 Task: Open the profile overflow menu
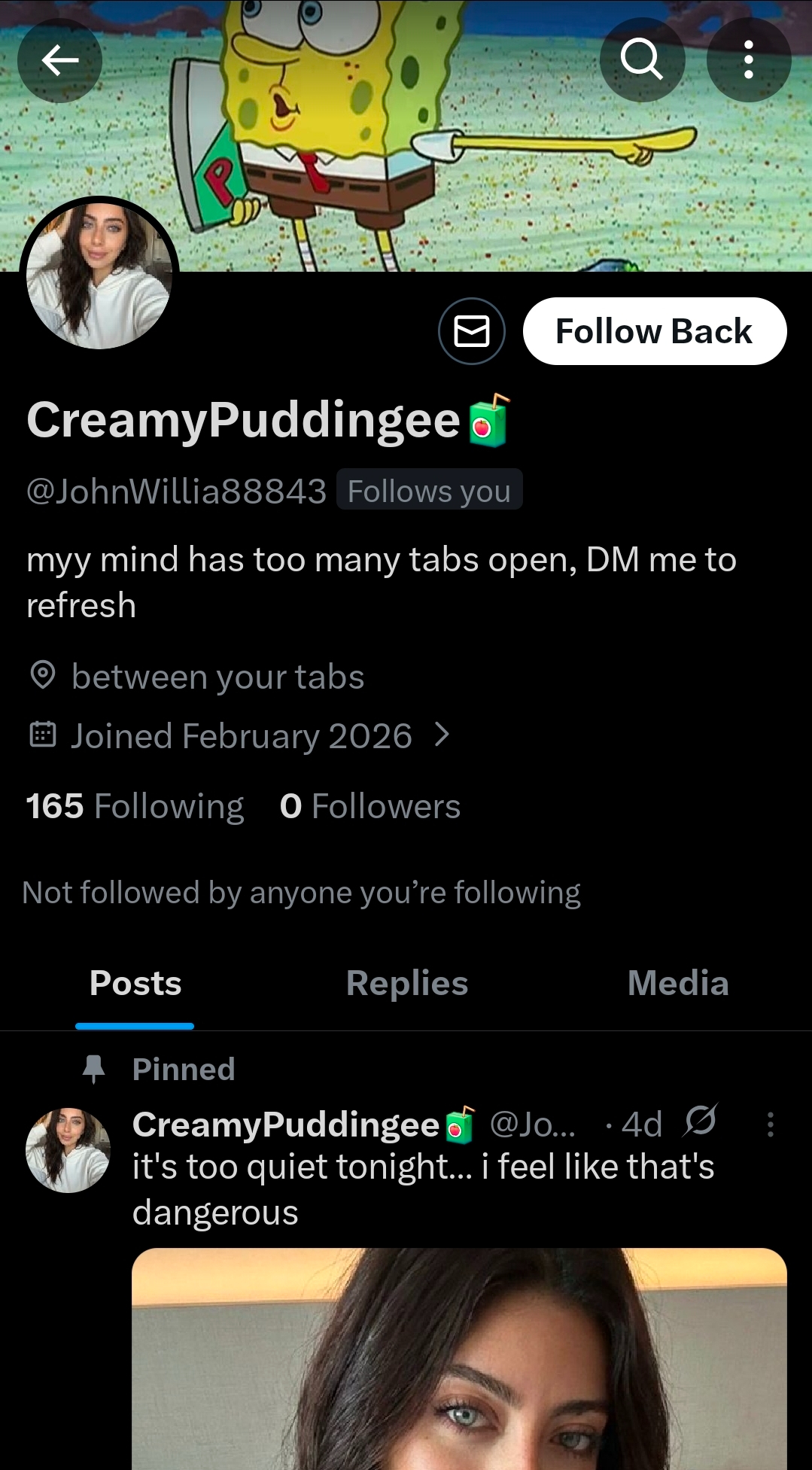click(748, 60)
